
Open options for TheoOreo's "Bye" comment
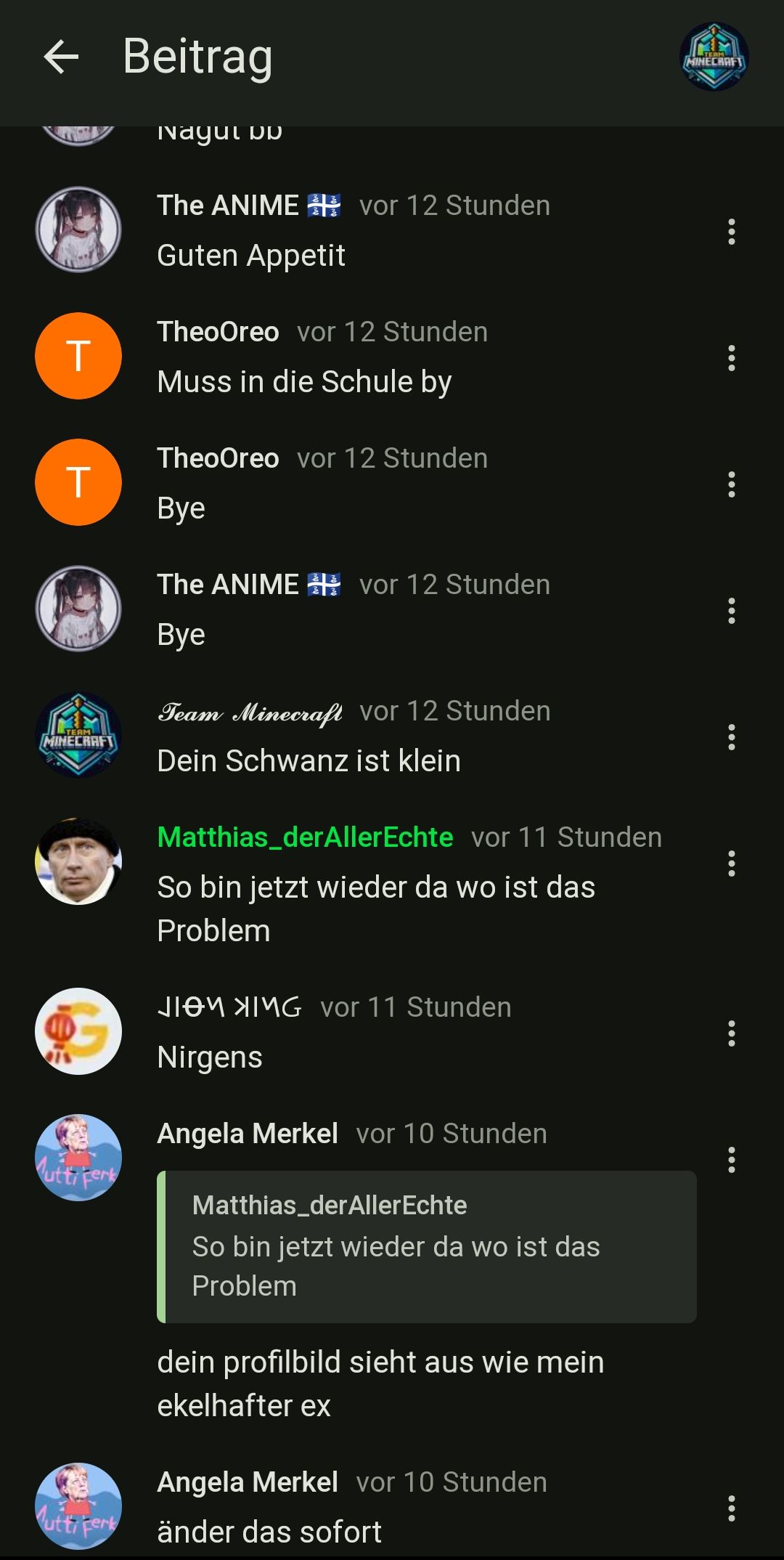(731, 484)
